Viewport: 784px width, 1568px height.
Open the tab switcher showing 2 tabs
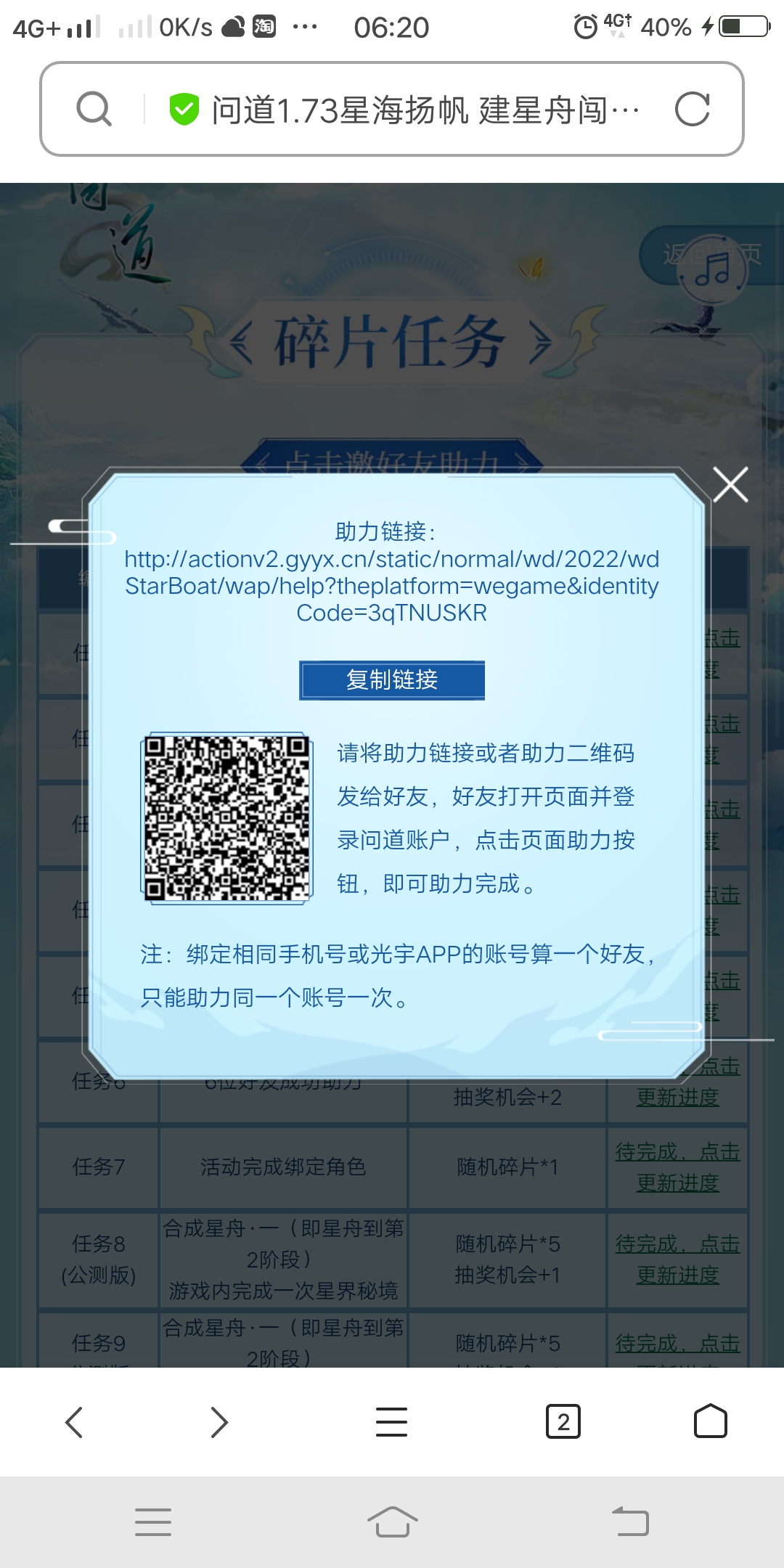[563, 1421]
